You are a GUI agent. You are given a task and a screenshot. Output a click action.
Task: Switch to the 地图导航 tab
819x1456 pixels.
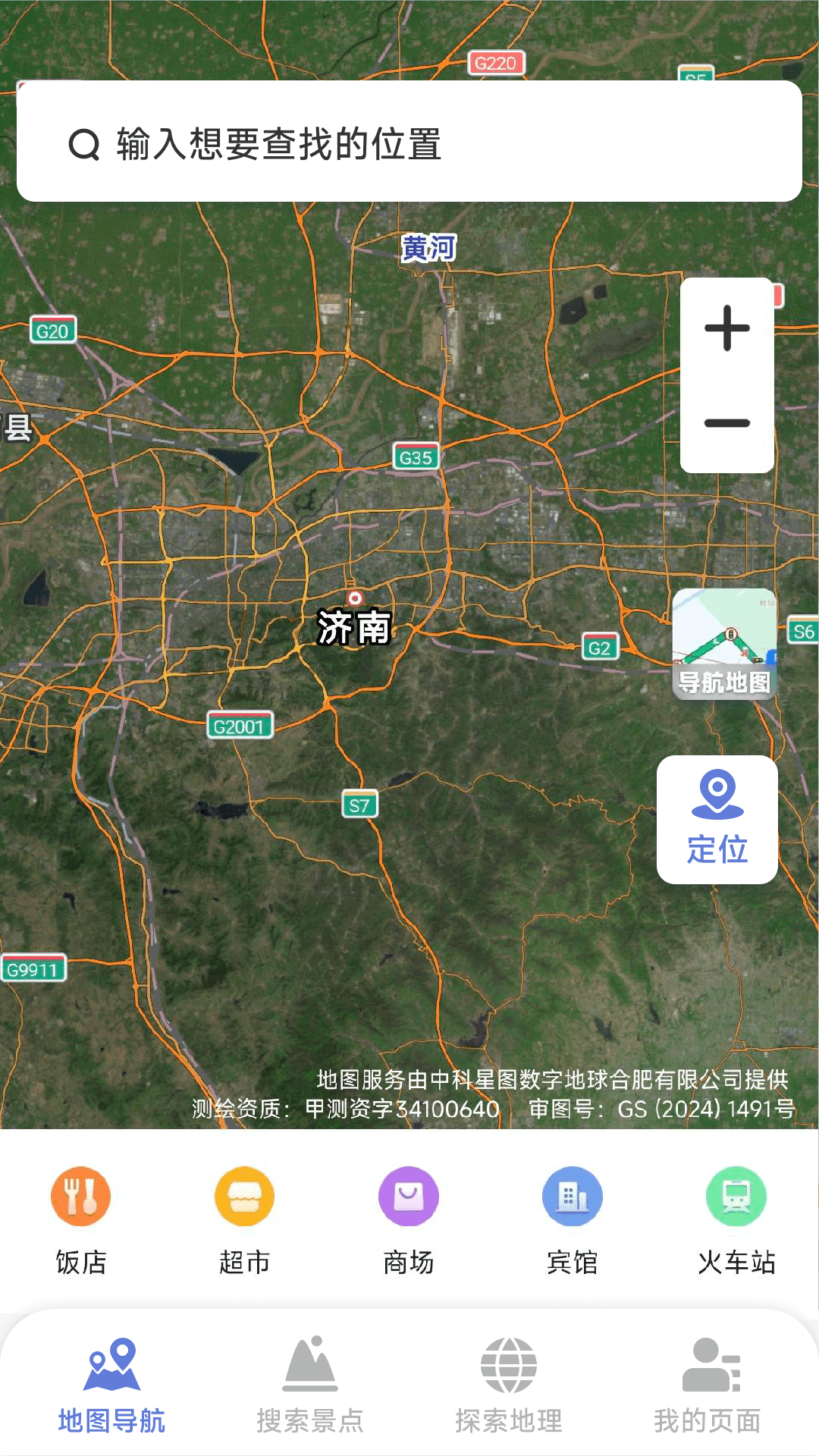coord(111,1385)
